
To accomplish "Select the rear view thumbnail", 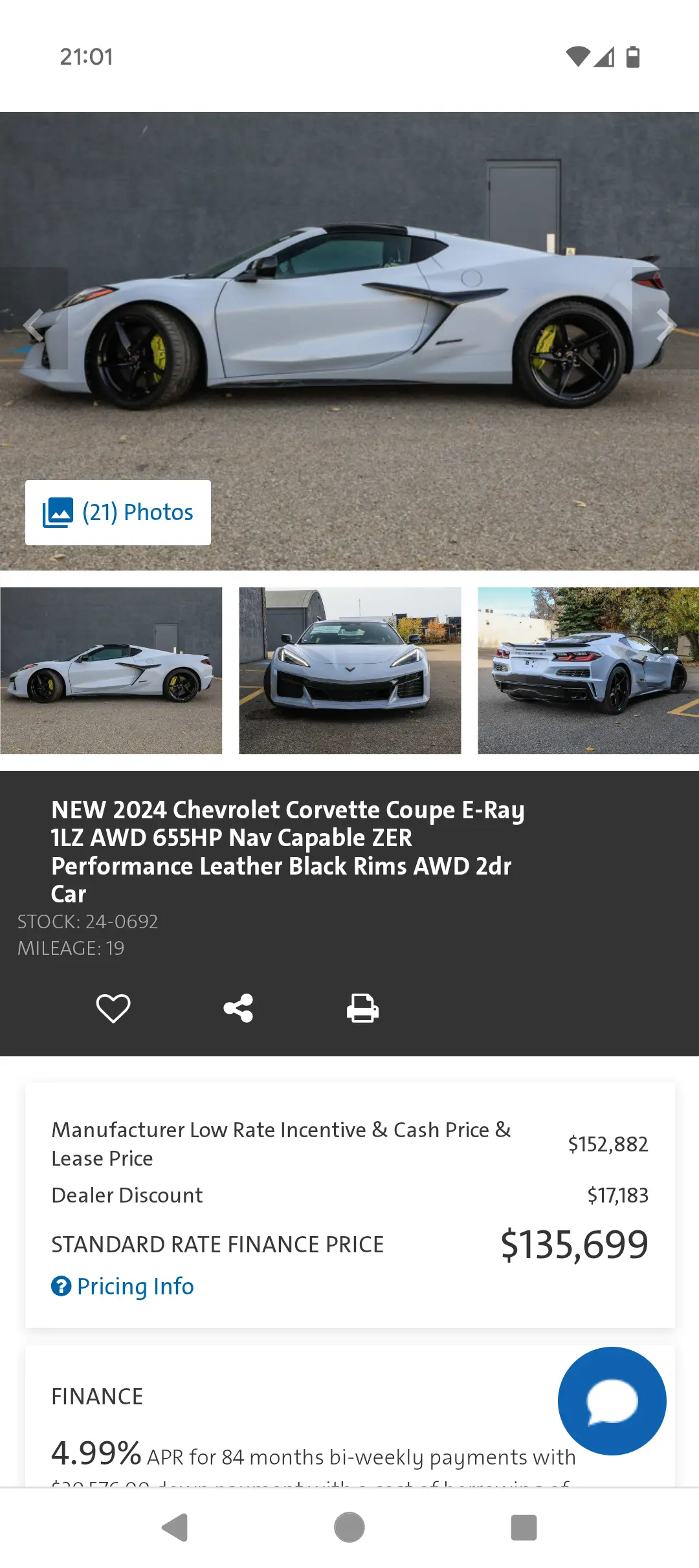I will tap(588, 671).
